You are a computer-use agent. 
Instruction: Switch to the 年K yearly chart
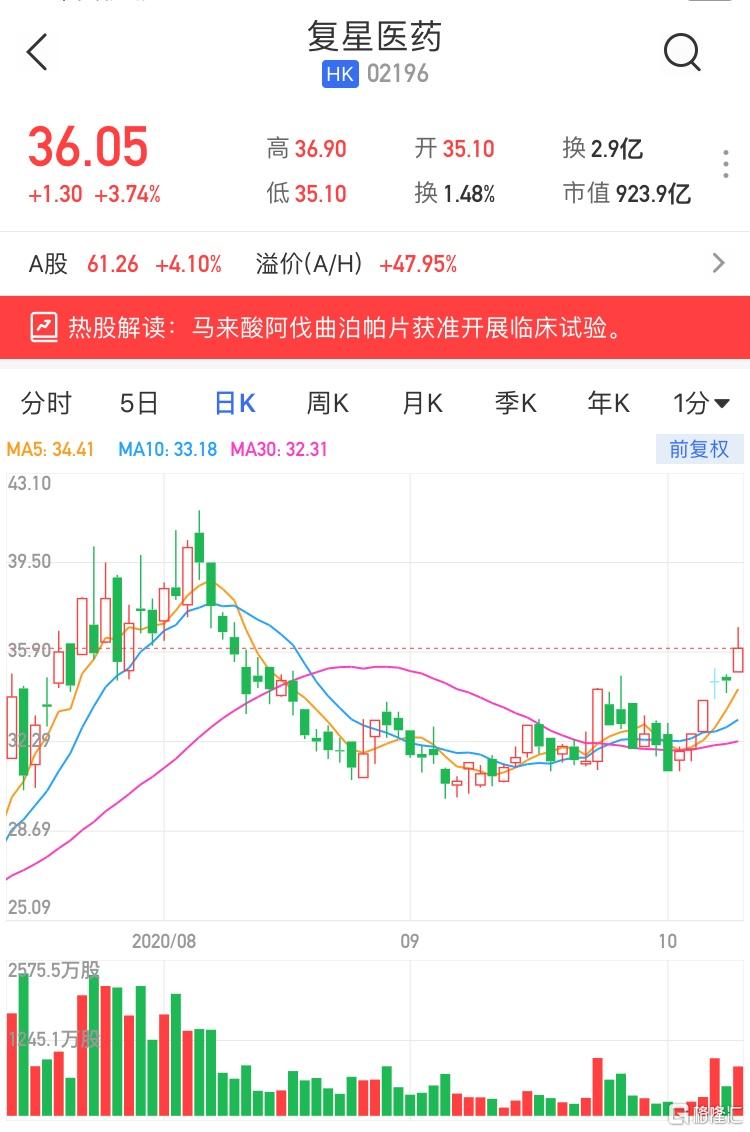pos(608,404)
